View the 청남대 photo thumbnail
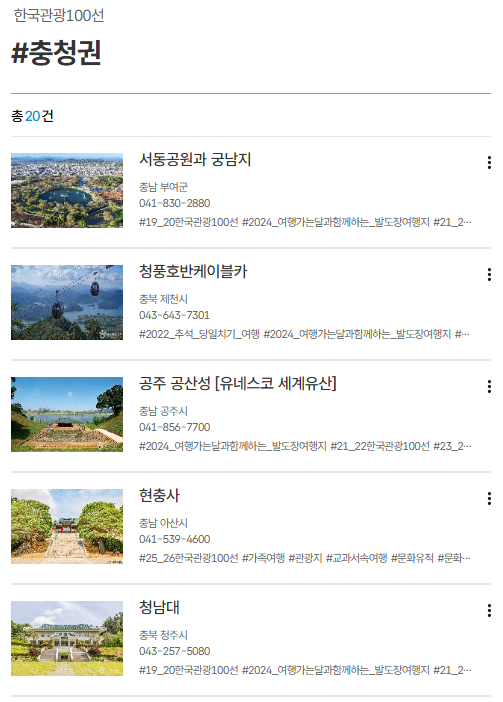The image size is (503, 702). tap(67, 638)
